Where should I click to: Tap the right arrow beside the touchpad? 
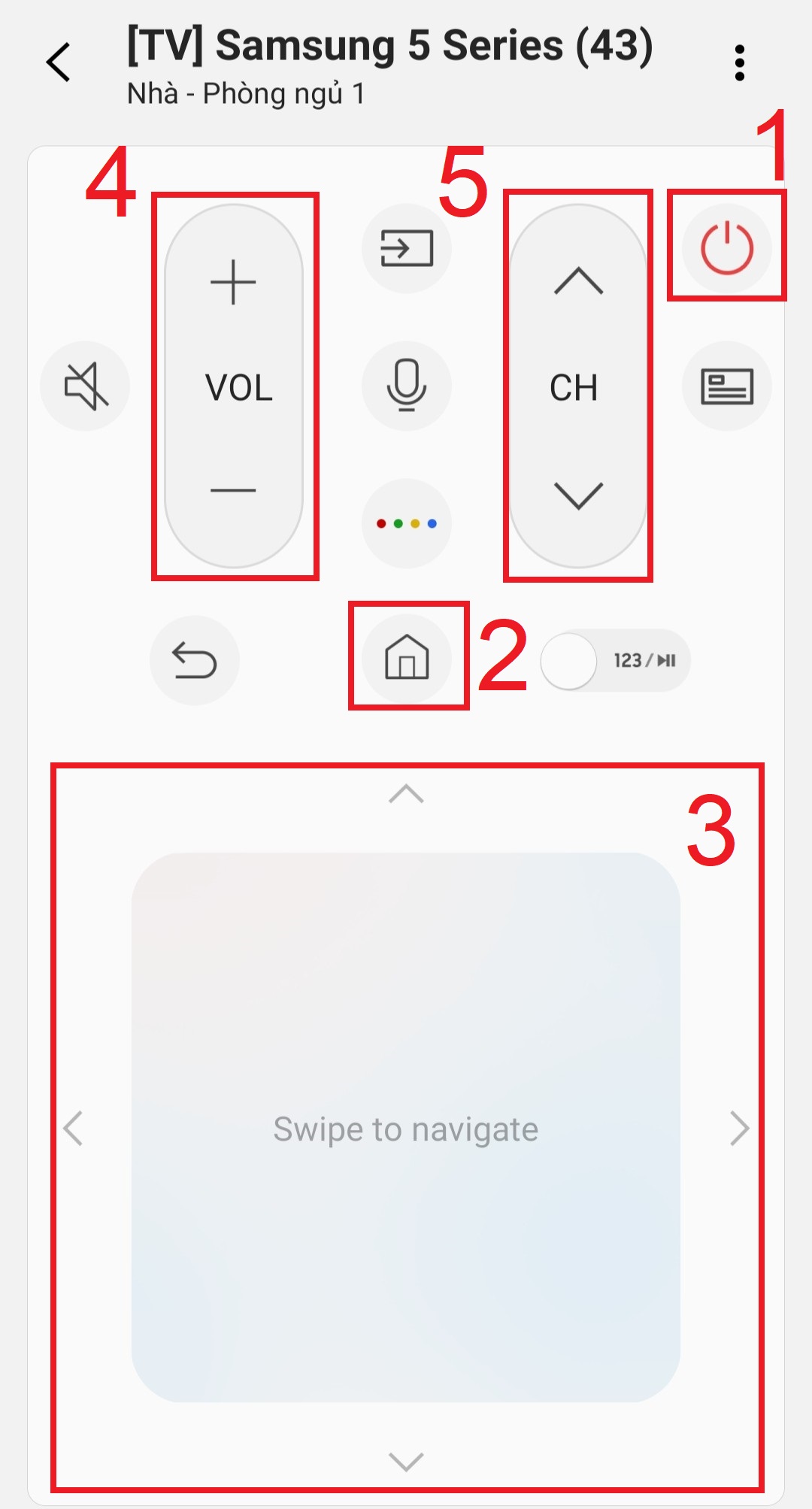[x=740, y=1129]
